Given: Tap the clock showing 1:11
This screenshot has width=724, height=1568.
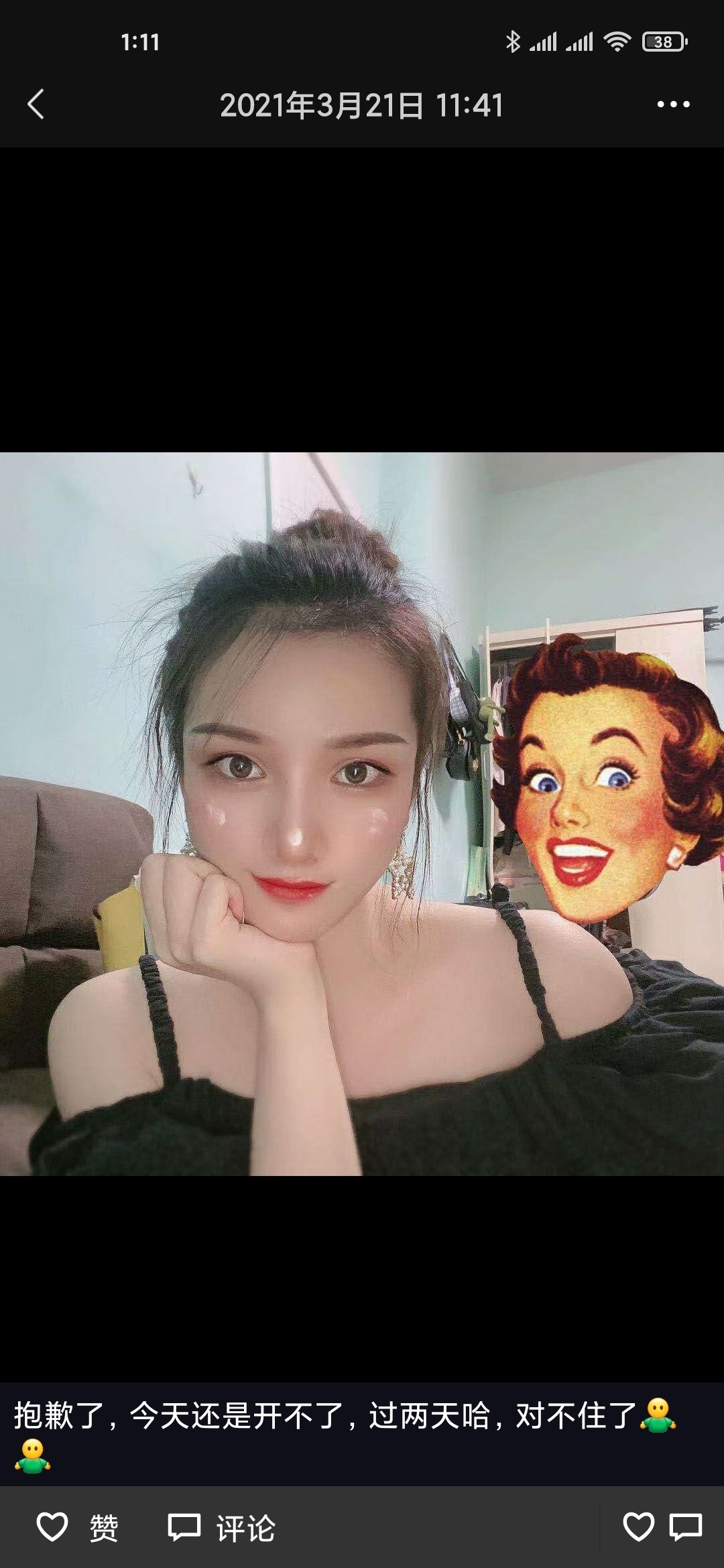Looking at the screenshot, I should [139, 42].
